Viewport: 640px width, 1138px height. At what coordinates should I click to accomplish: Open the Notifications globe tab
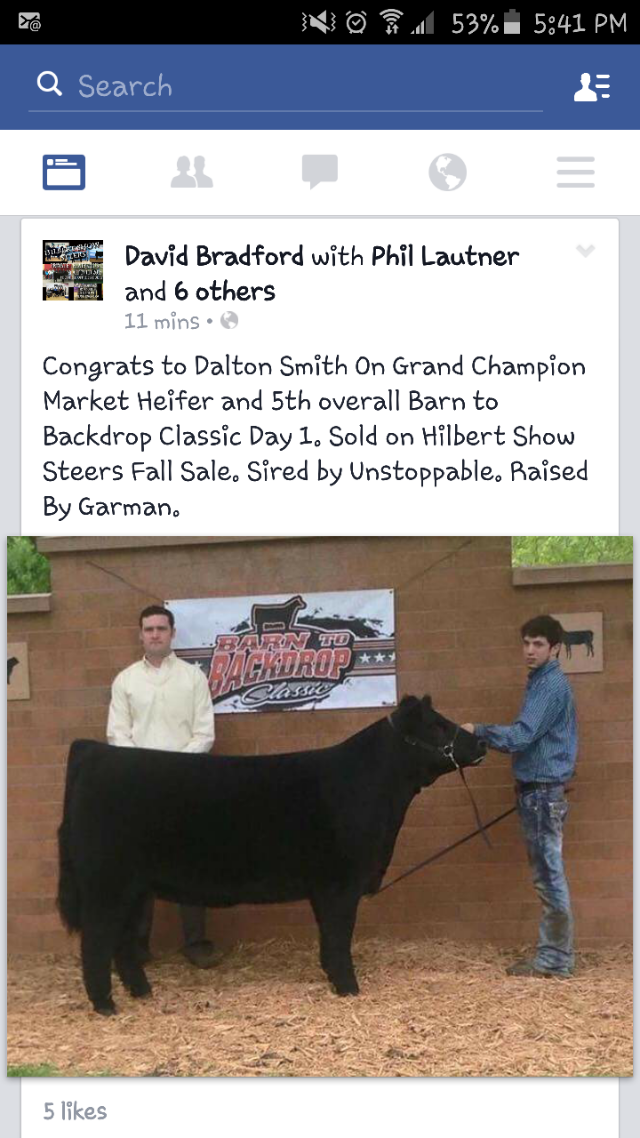click(447, 173)
